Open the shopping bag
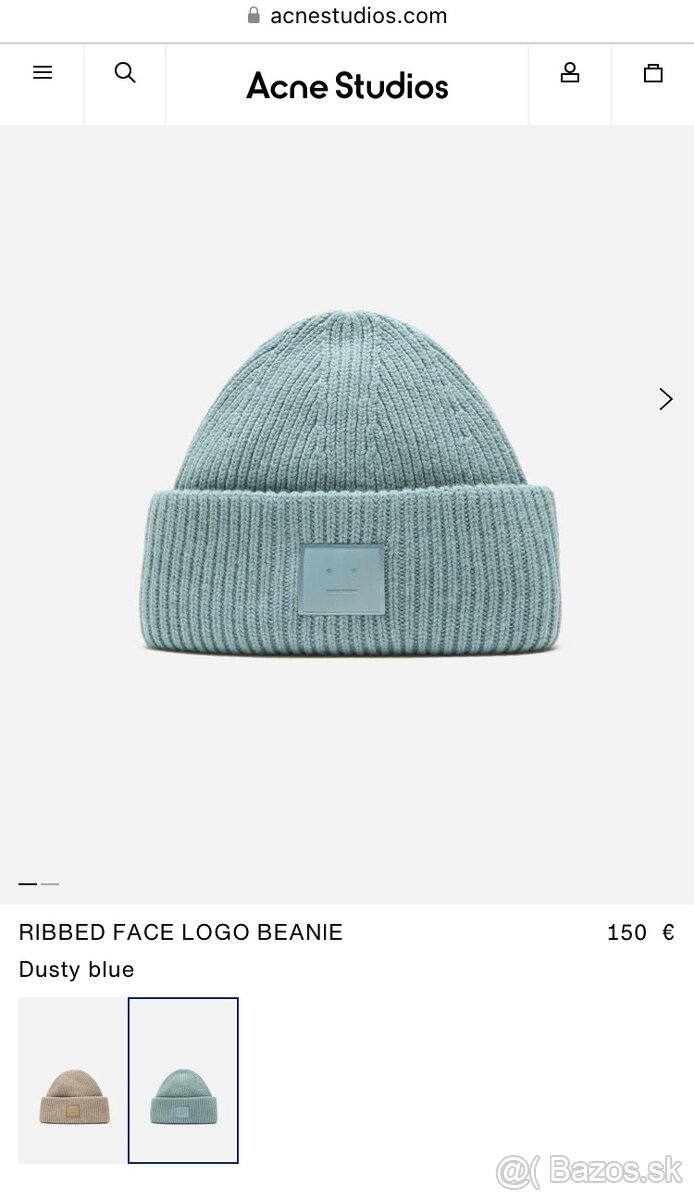 point(653,73)
